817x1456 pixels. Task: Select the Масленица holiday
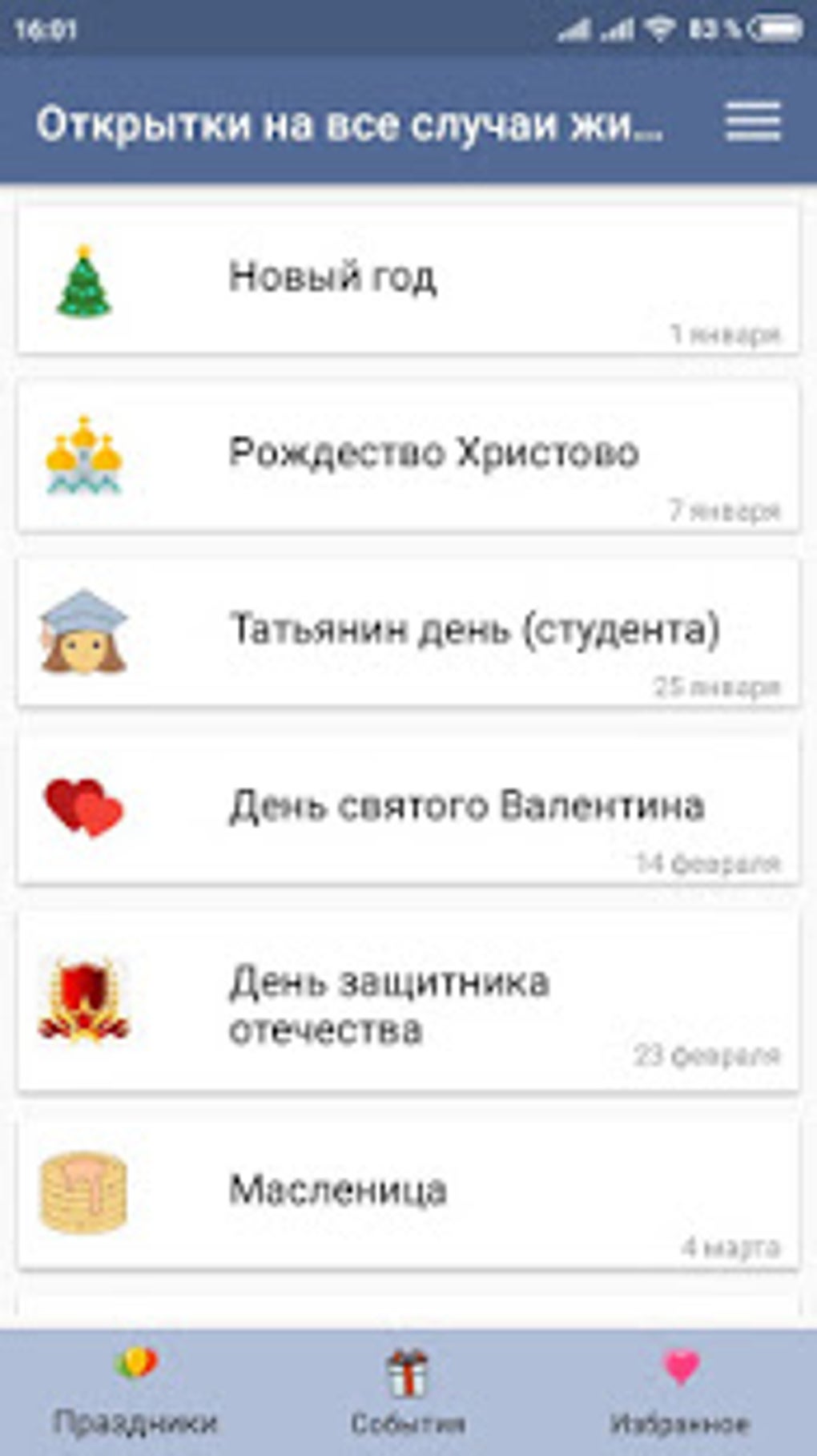click(408, 1194)
